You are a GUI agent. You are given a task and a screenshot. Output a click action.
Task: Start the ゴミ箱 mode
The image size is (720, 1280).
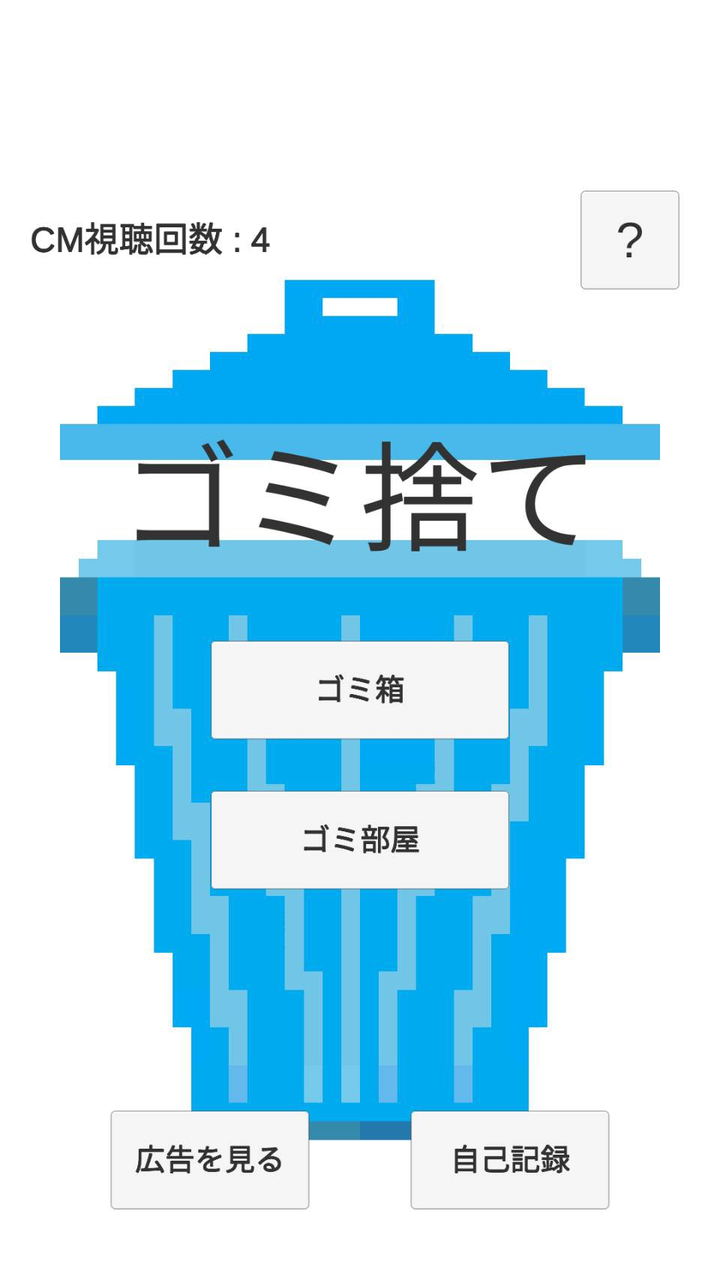tap(360, 690)
